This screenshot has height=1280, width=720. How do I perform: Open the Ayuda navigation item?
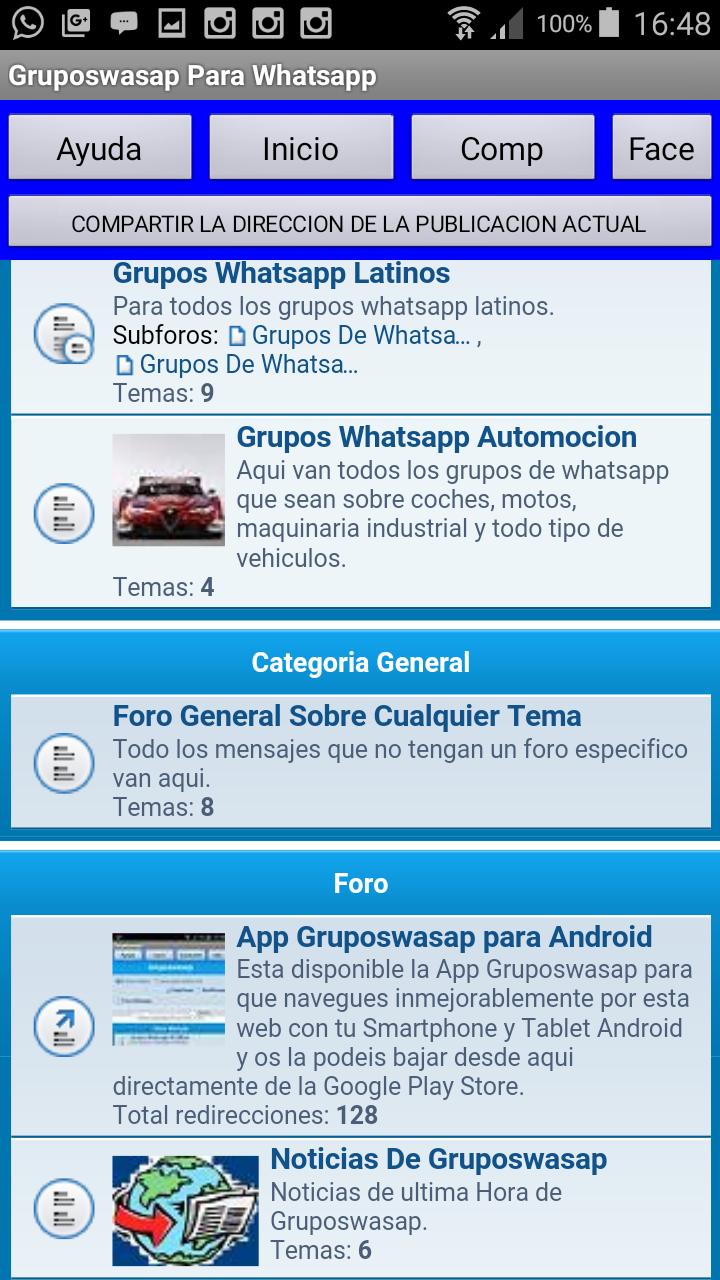pyautogui.click(x=100, y=147)
